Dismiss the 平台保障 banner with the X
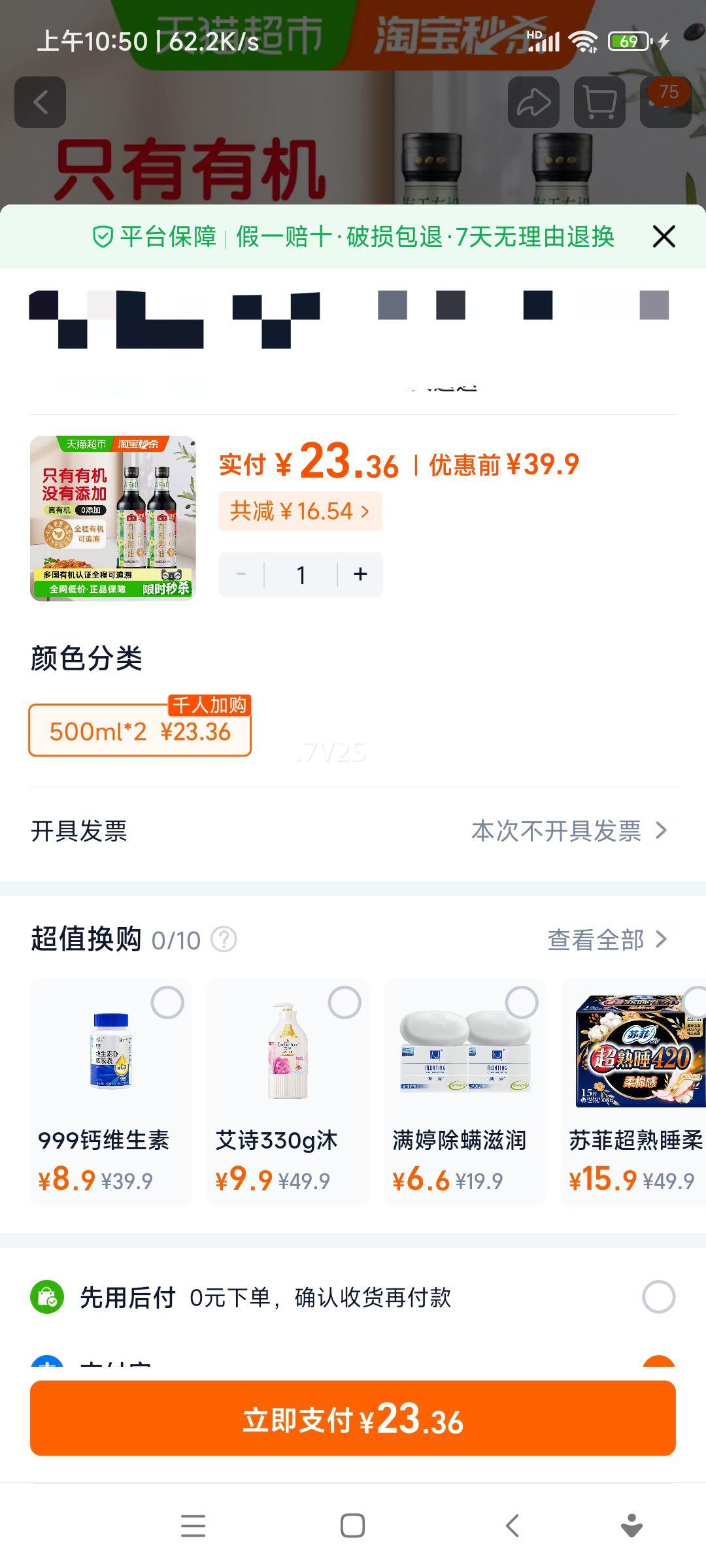Viewport: 706px width, 1568px height. (x=664, y=237)
